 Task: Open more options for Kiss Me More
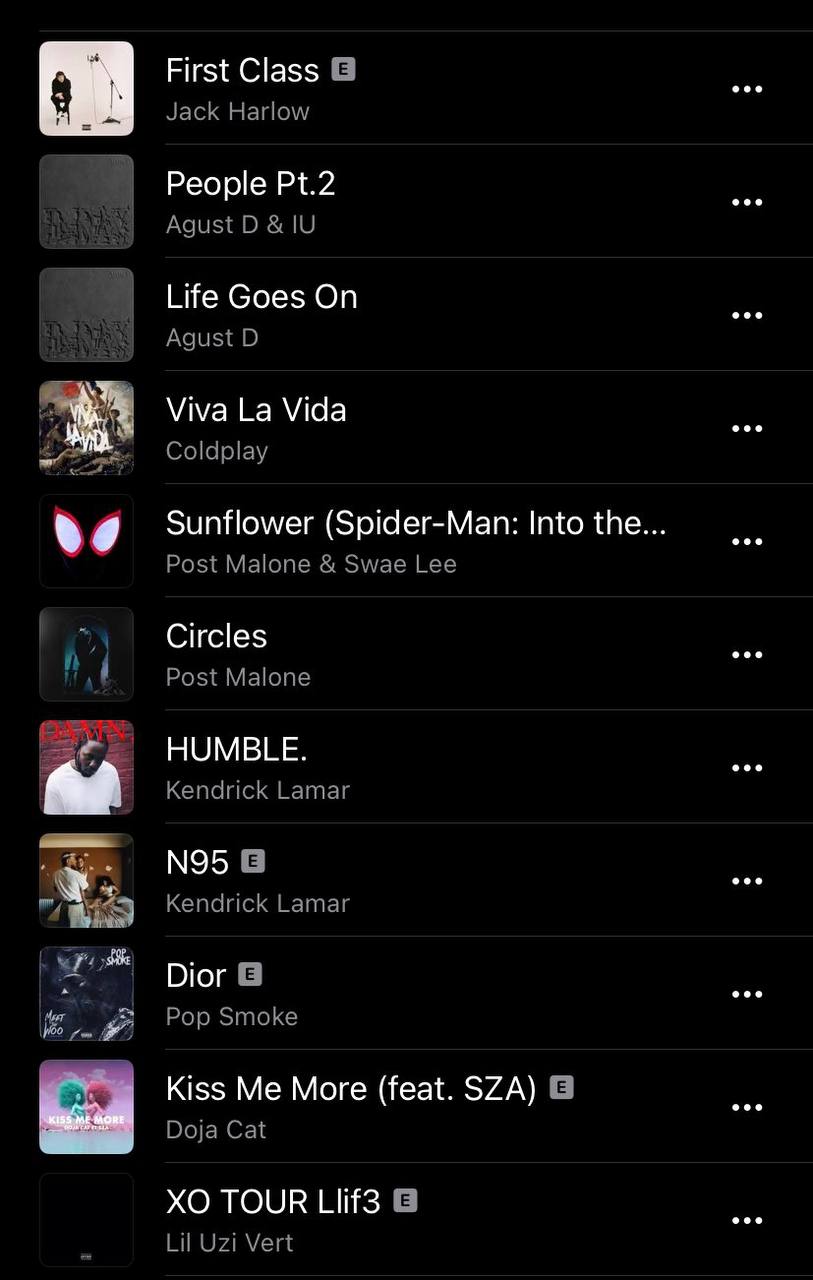click(747, 1106)
